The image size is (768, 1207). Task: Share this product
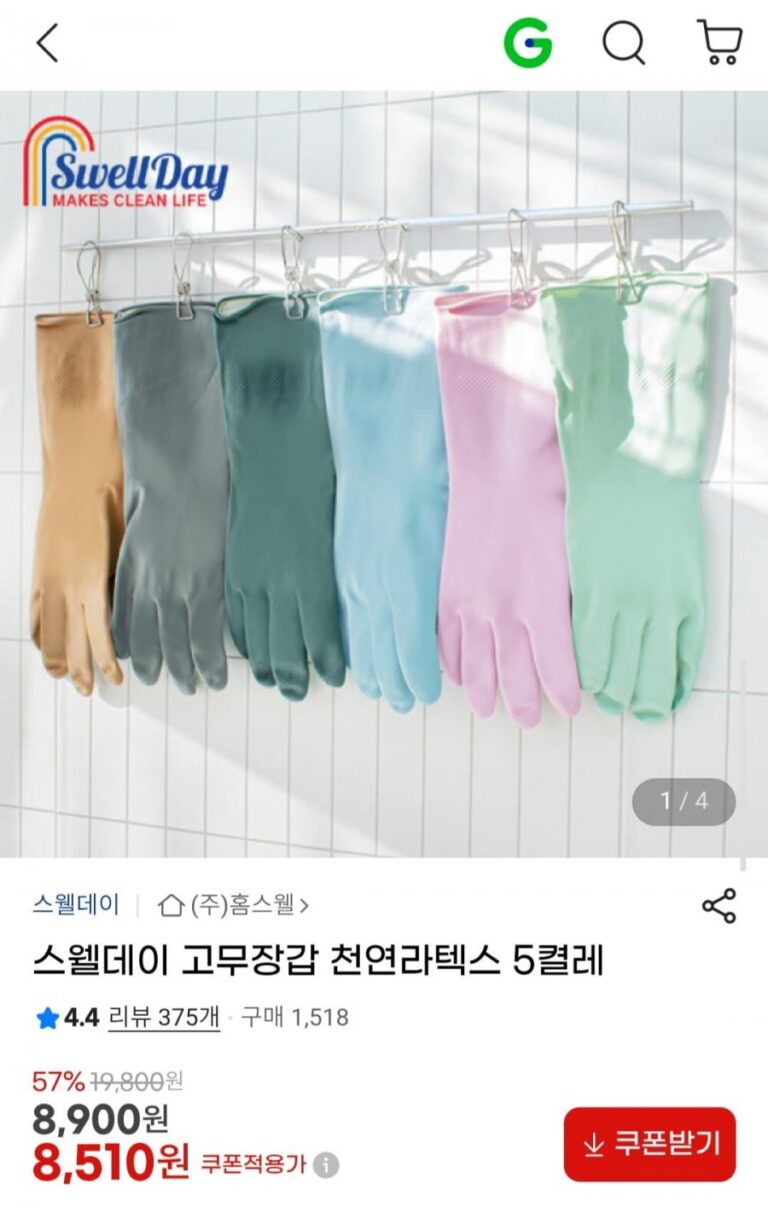click(718, 906)
